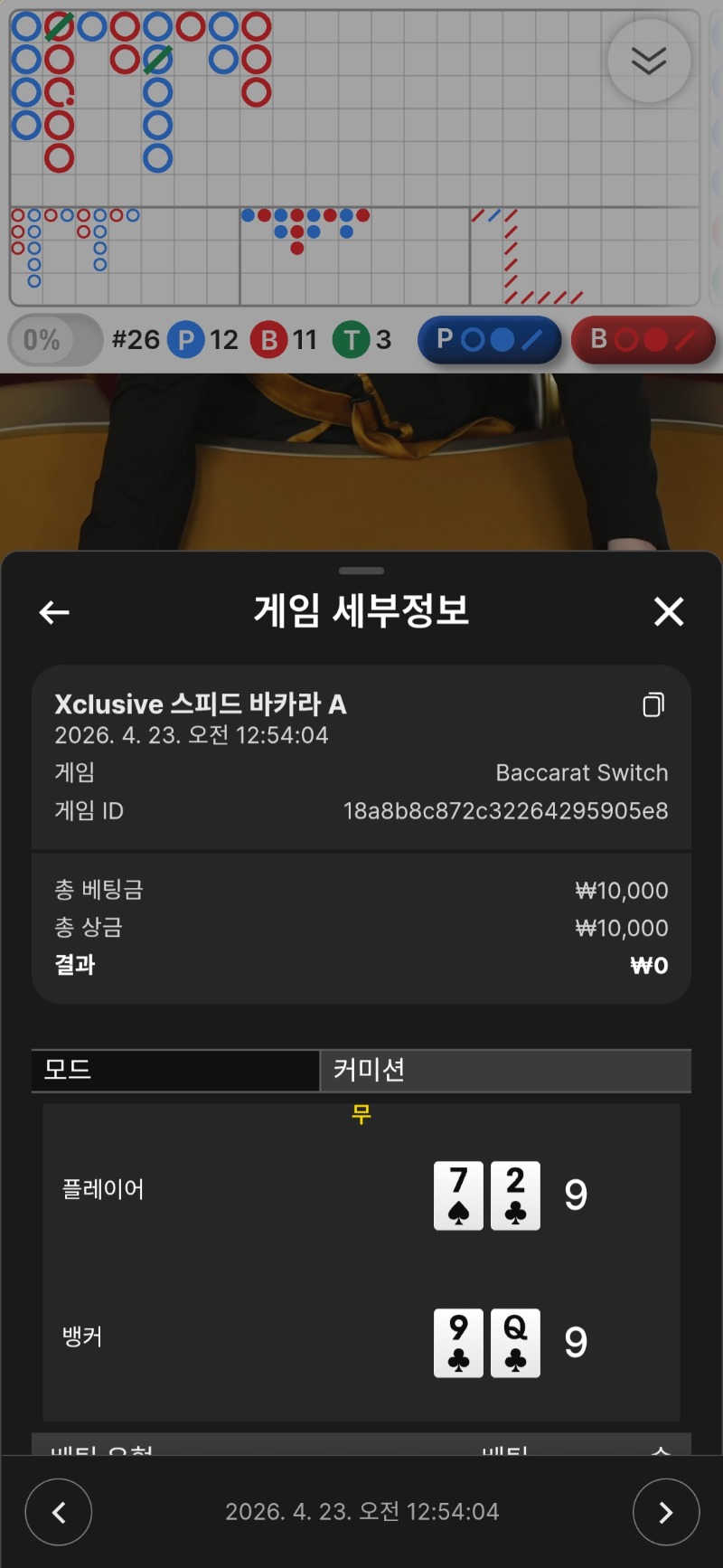Go to the previous game record

pos(59,1512)
